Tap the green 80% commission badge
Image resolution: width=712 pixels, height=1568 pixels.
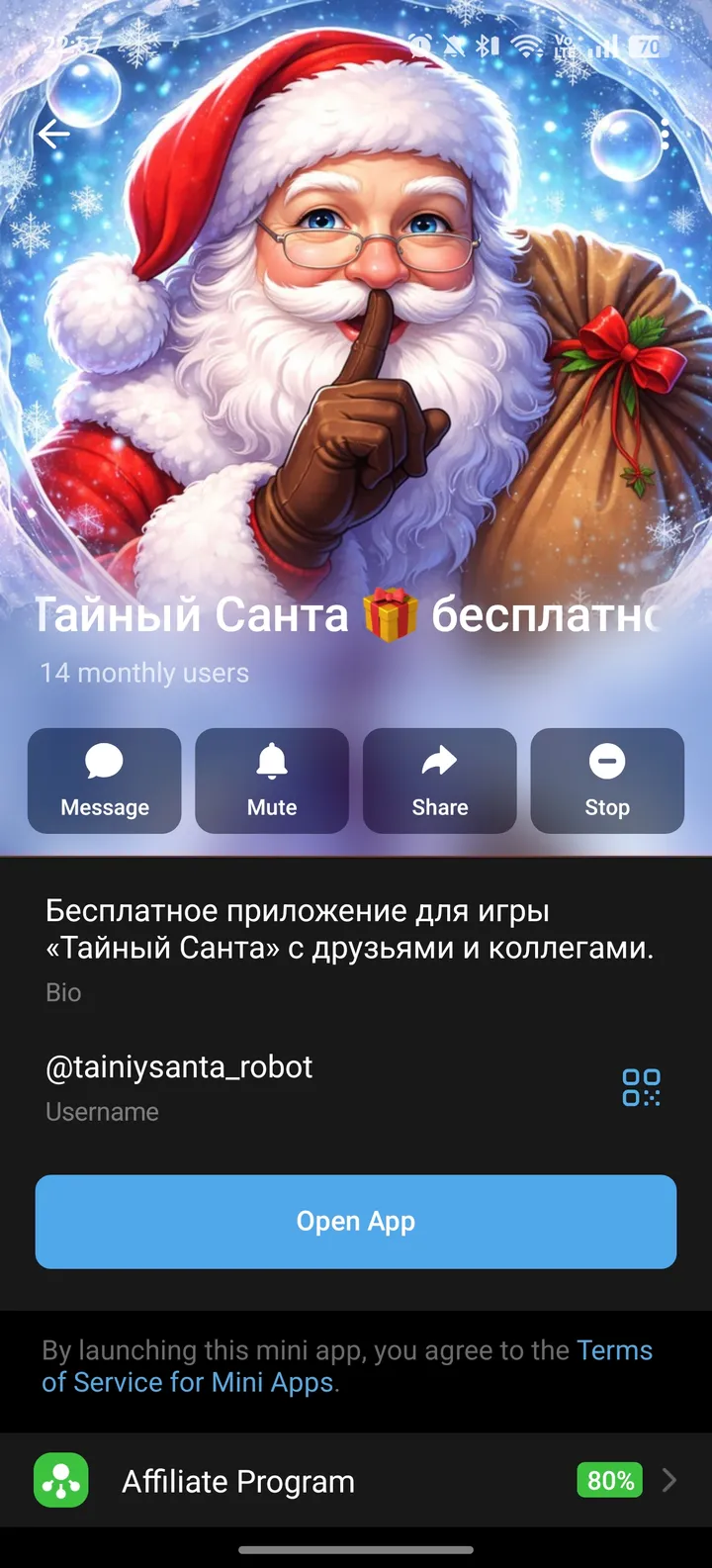point(609,1481)
